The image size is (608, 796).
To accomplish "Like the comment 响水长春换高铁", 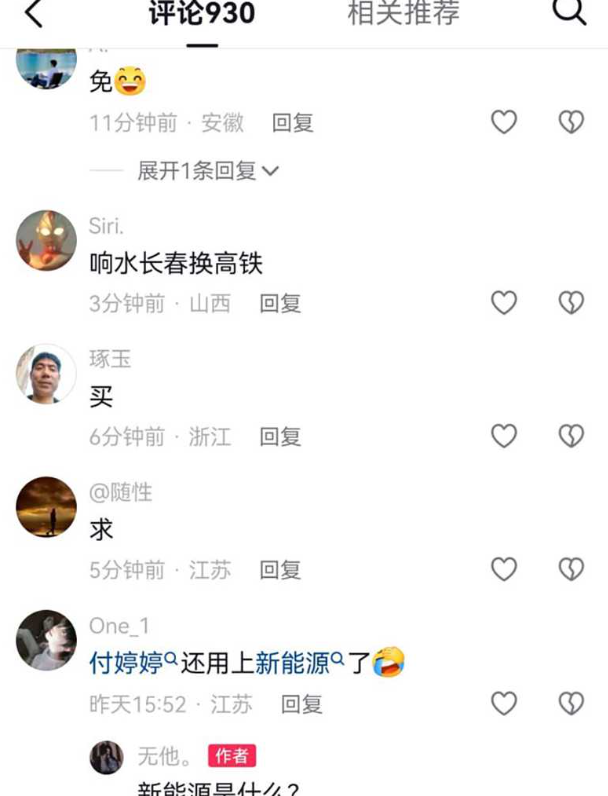I will (504, 303).
